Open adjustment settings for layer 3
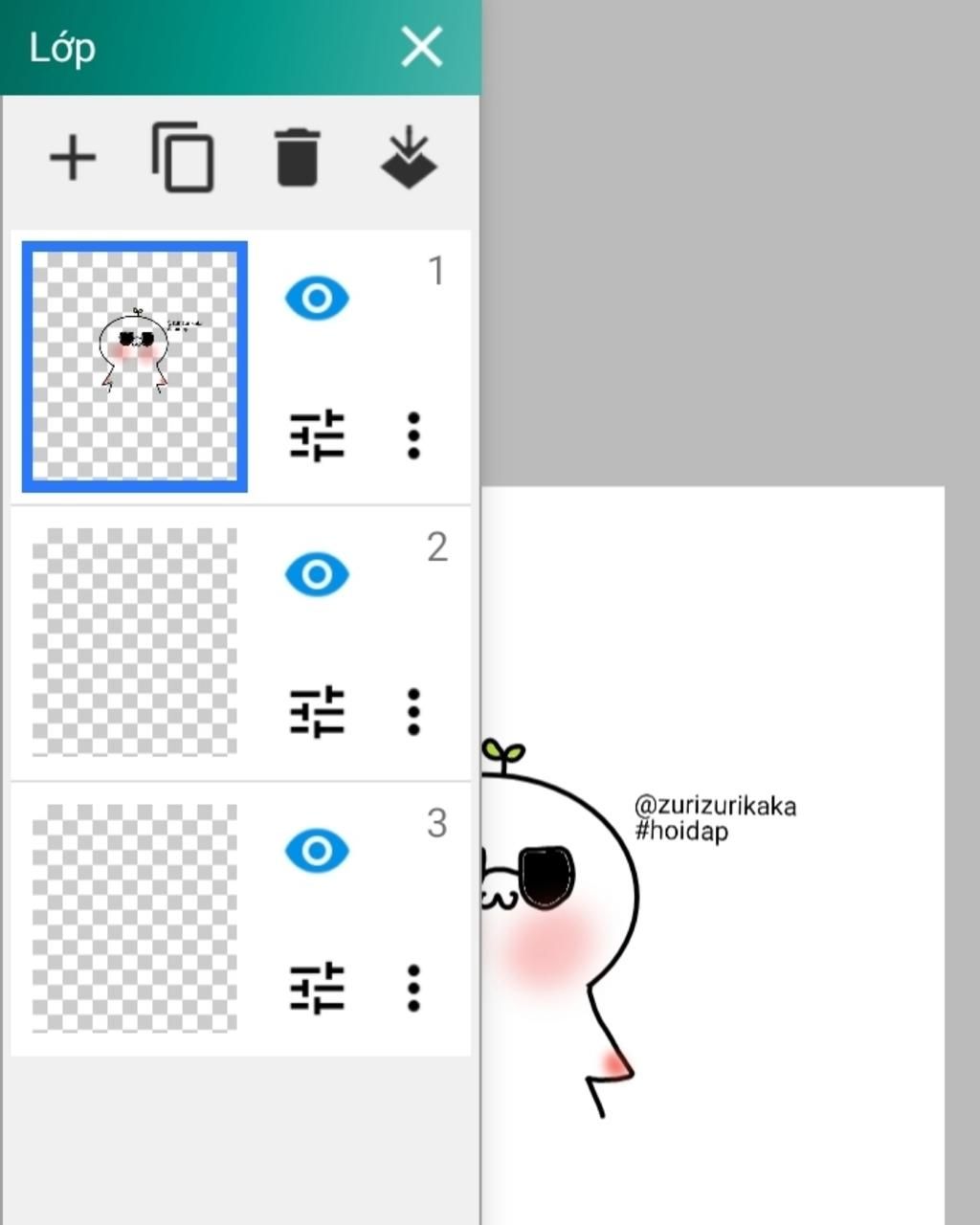This screenshot has height=1225, width=980. pos(317,987)
